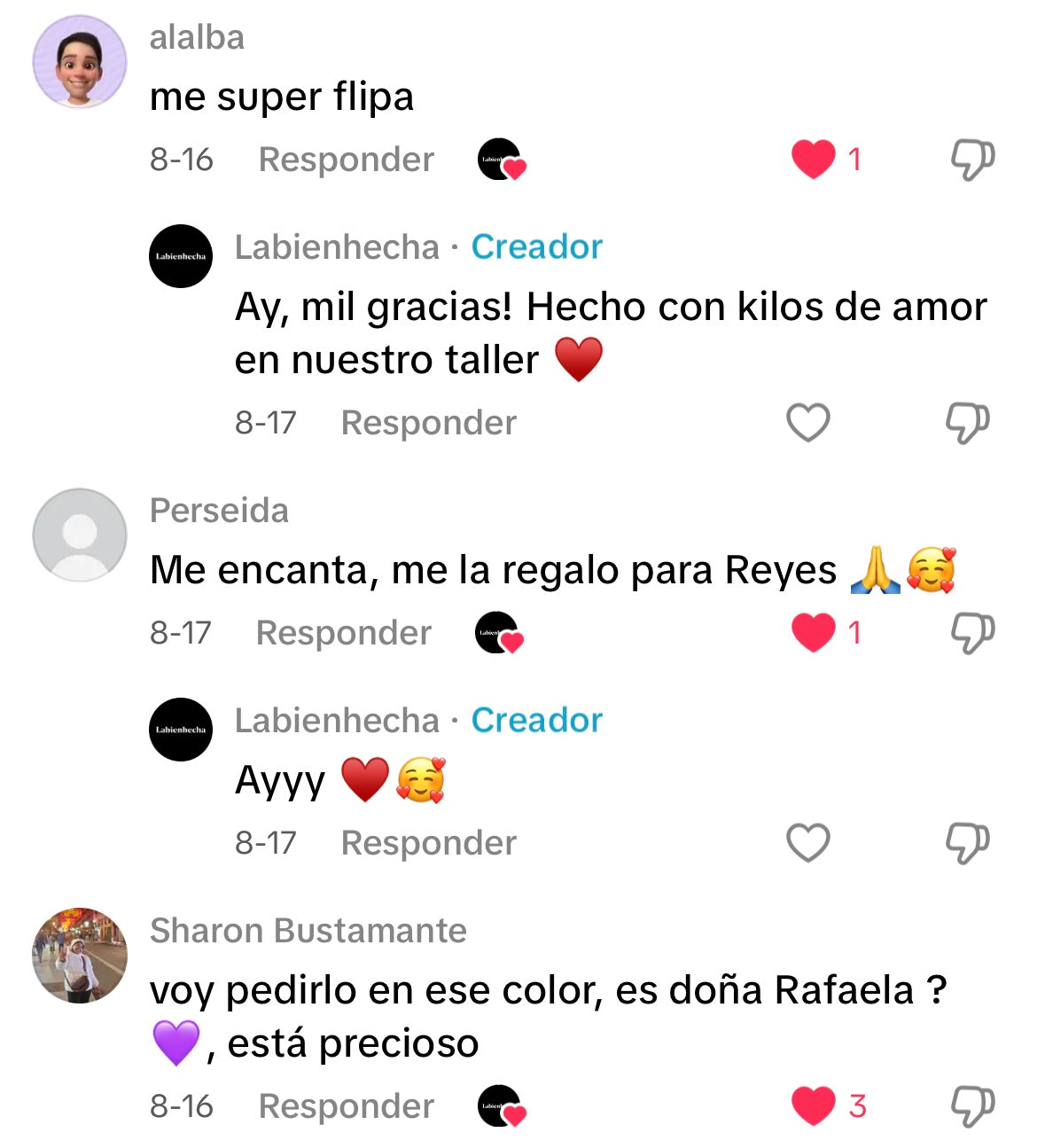Reply to Labienhecha's "Ayyy" comment
1037x1148 pixels.
pos(428,843)
